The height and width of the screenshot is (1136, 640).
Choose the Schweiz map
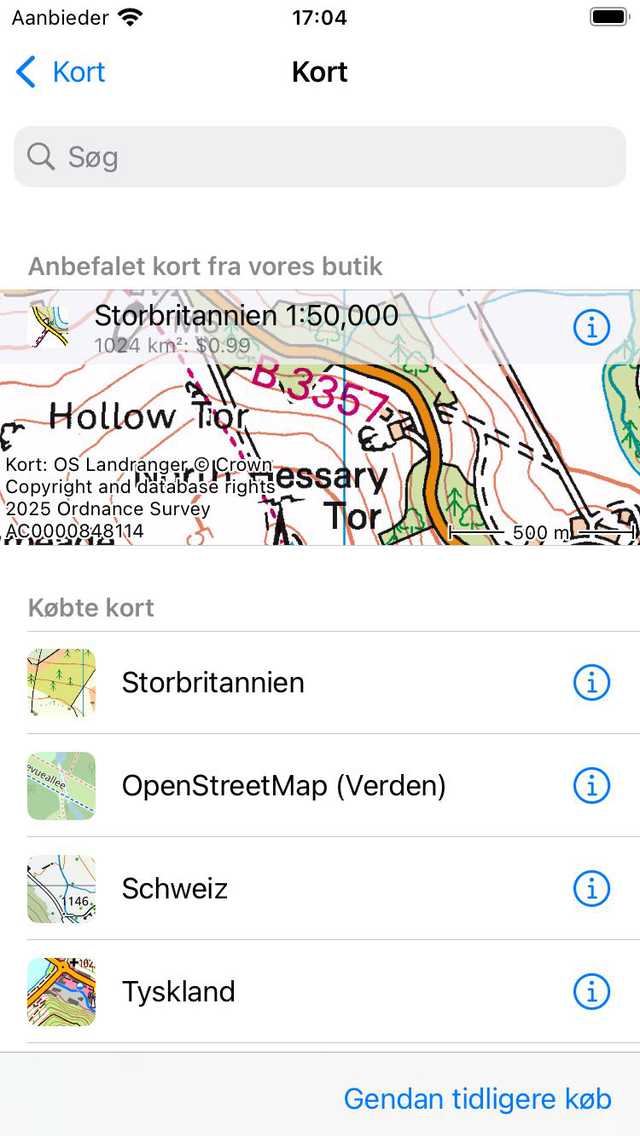click(x=175, y=889)
